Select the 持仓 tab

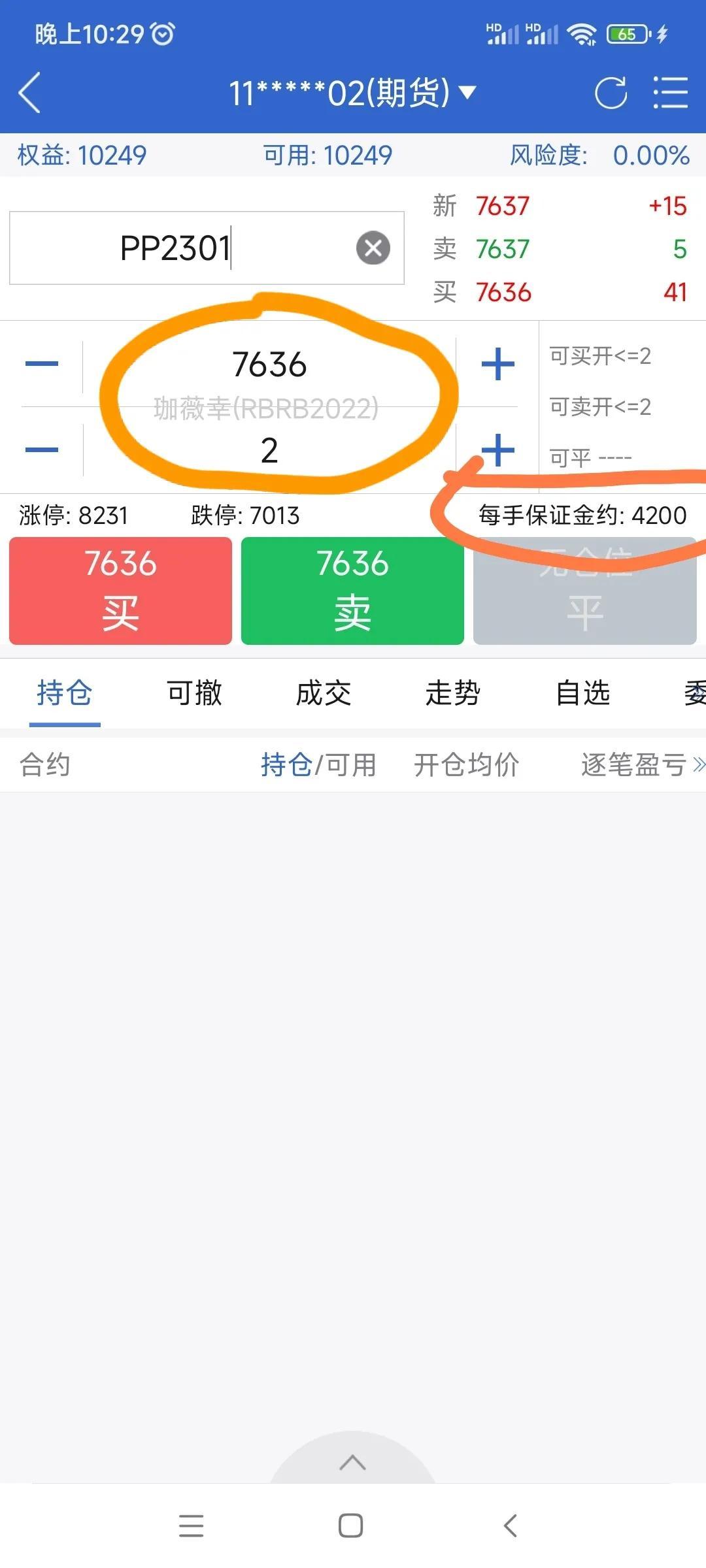pyautogui.click(x=65, y=693)
